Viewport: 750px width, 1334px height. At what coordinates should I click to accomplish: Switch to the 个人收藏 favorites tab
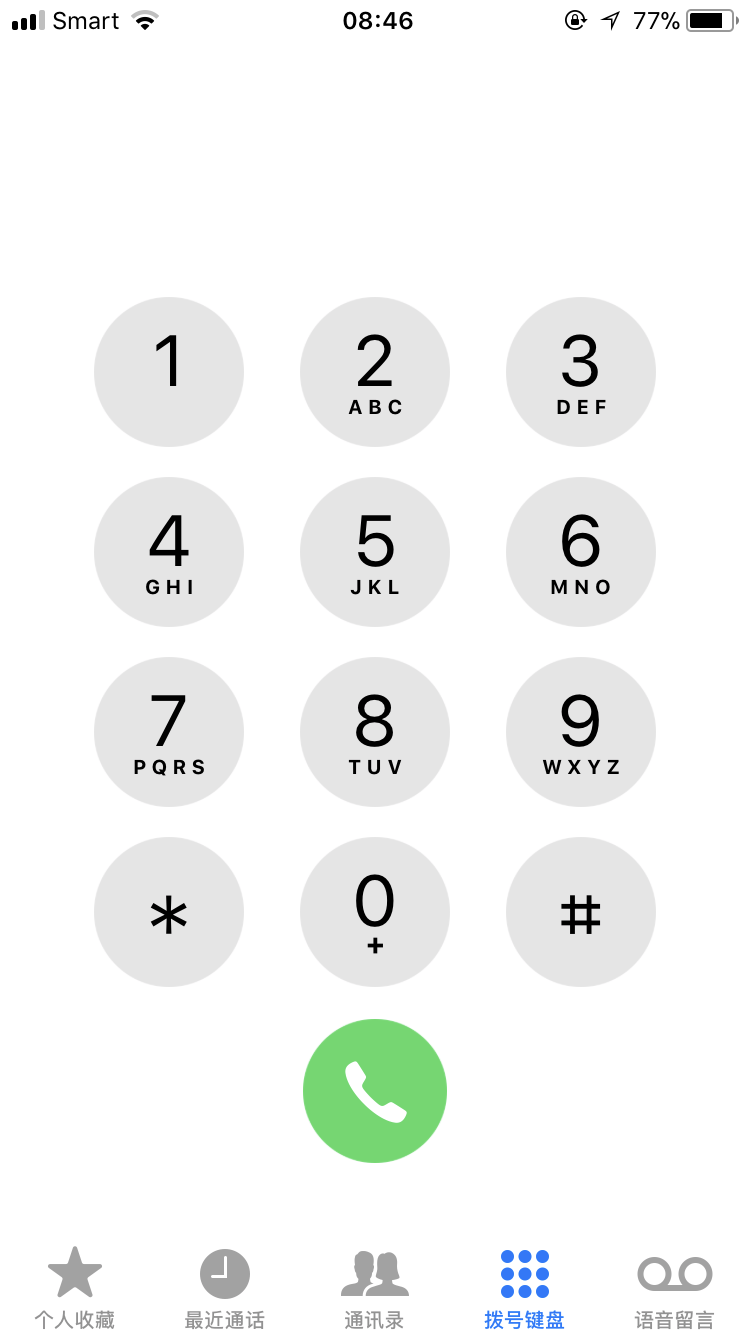(x=75, y=1288)
